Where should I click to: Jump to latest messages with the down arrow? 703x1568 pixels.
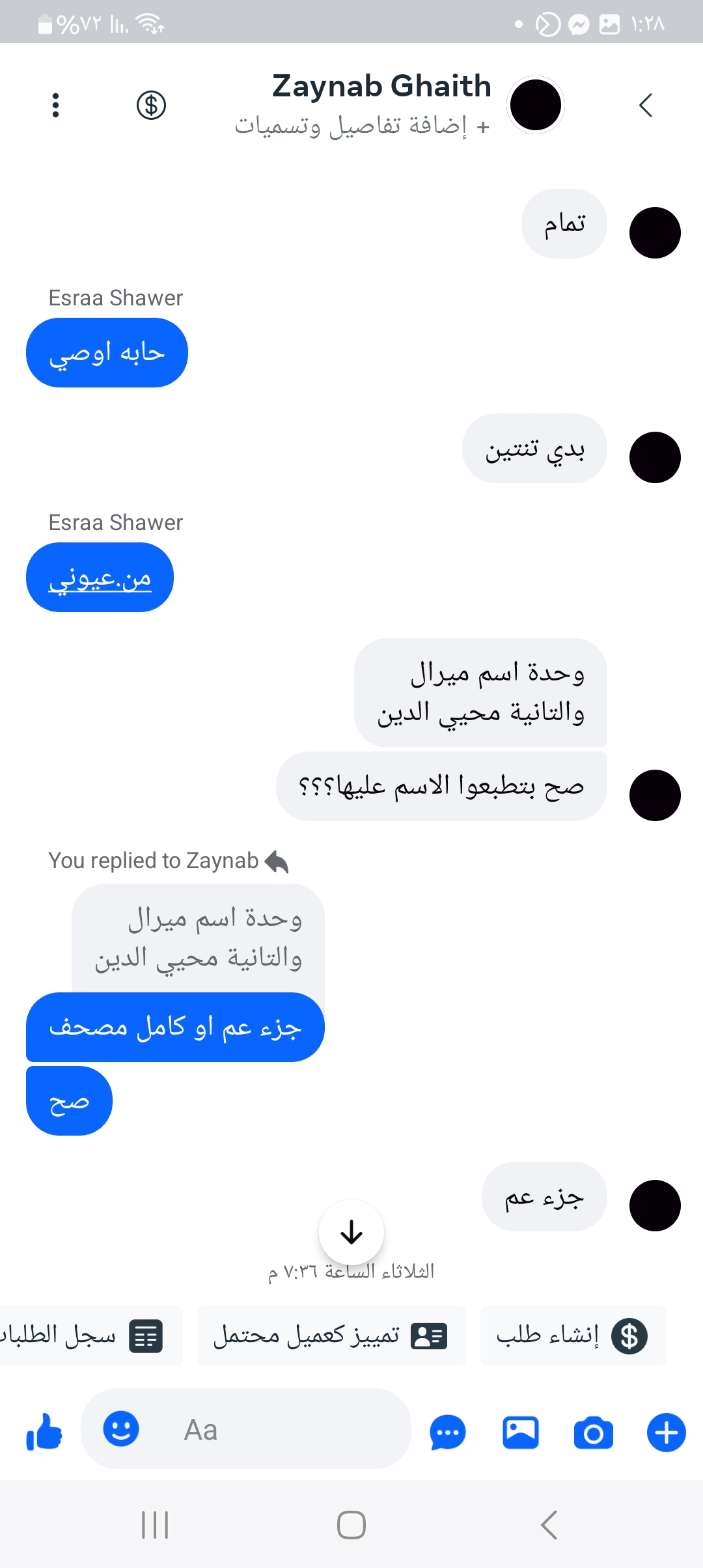coord(351,1232)
